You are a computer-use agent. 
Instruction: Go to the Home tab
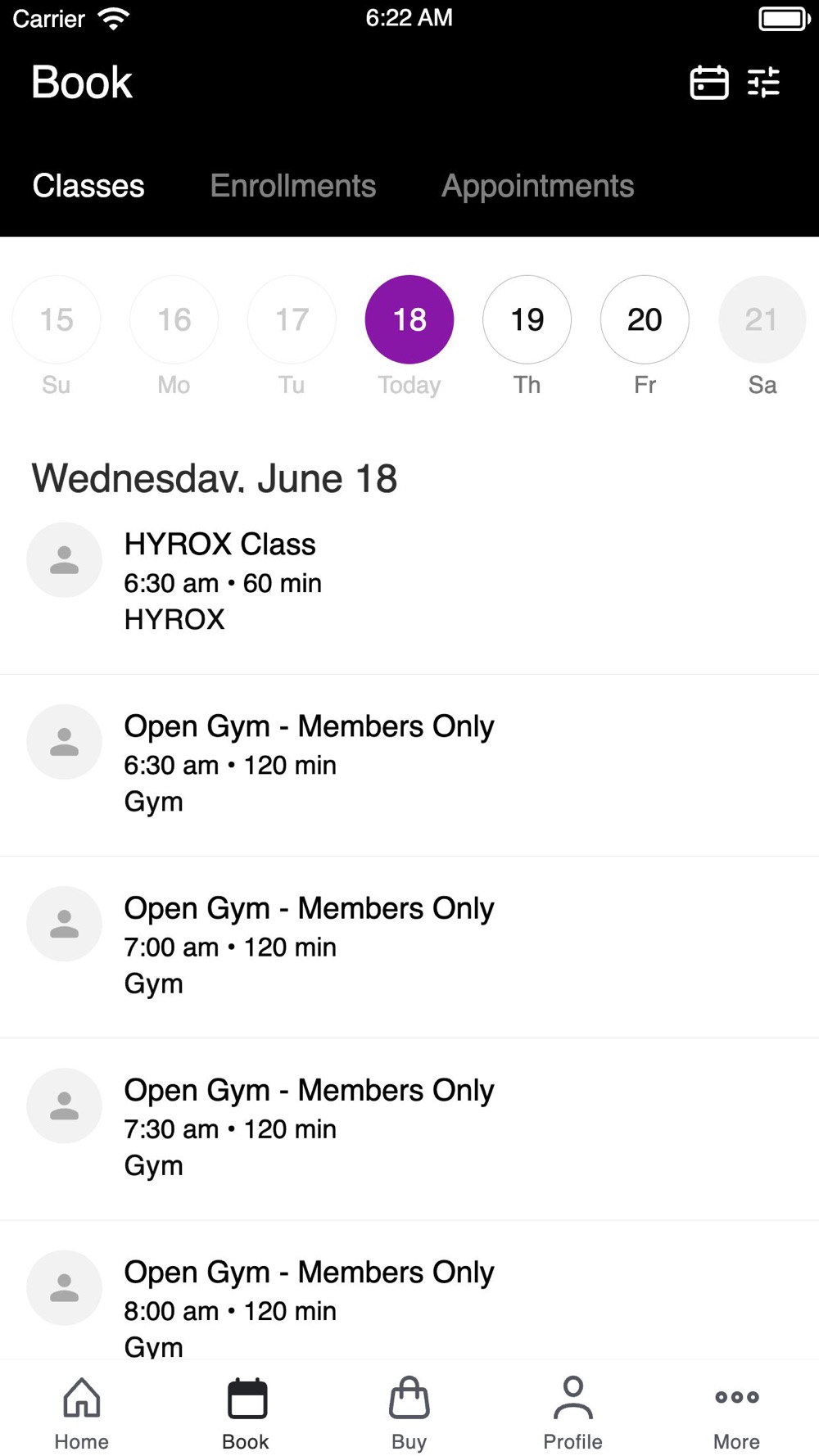tap(82, 1413)
